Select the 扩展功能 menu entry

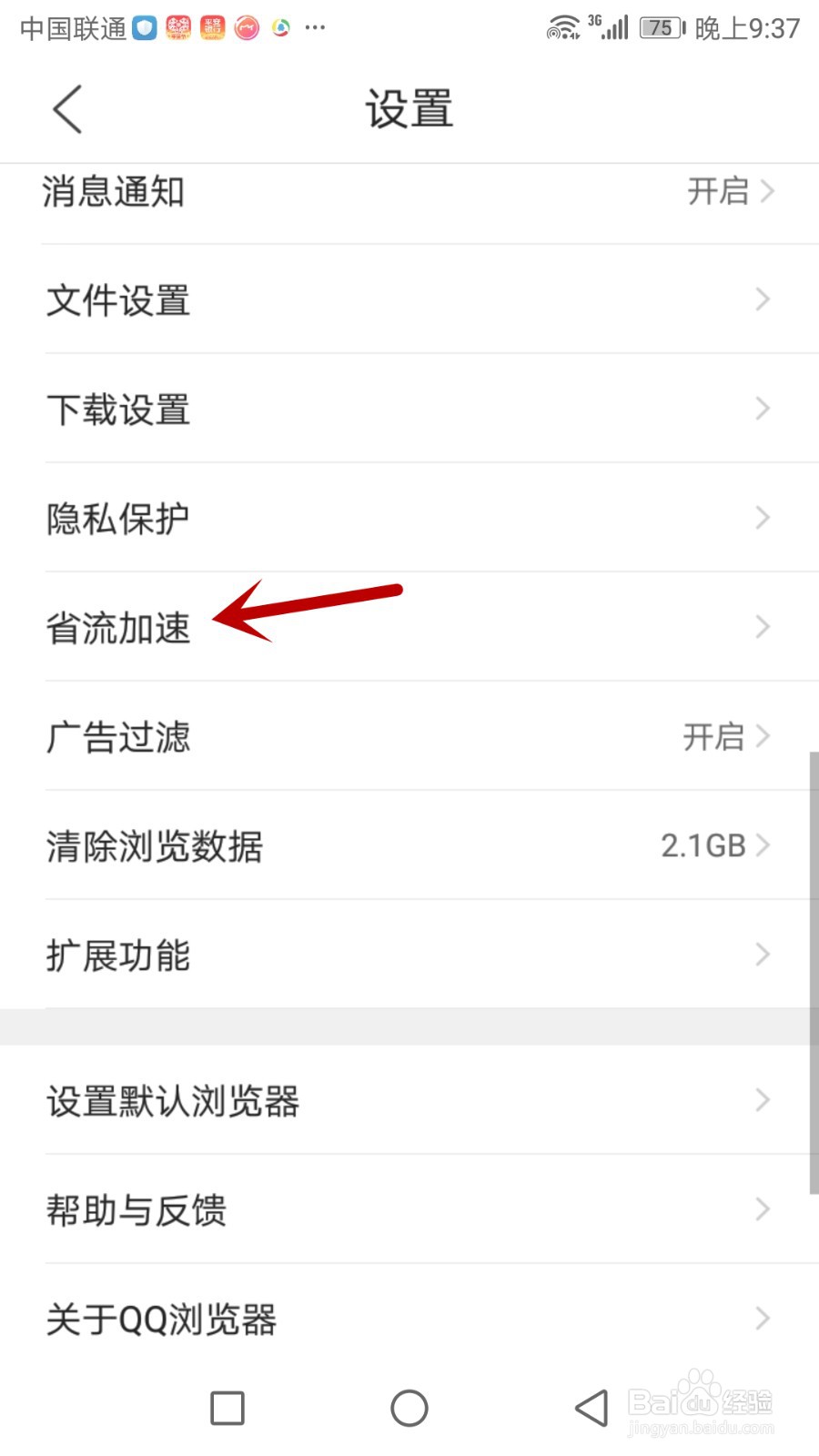point(409,954)
